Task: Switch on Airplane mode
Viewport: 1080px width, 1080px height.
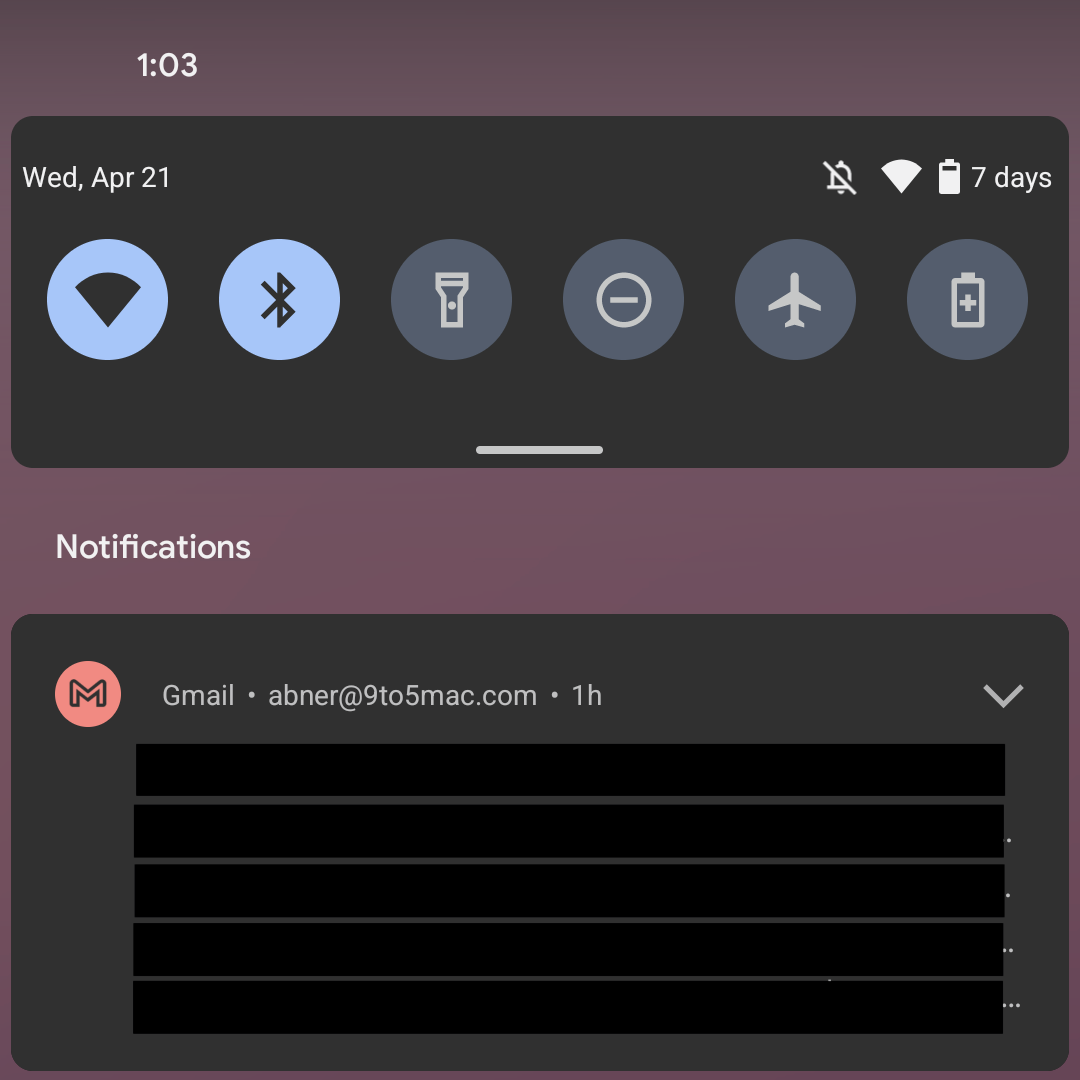Action: pyautogui.click(x=795, y=299)
